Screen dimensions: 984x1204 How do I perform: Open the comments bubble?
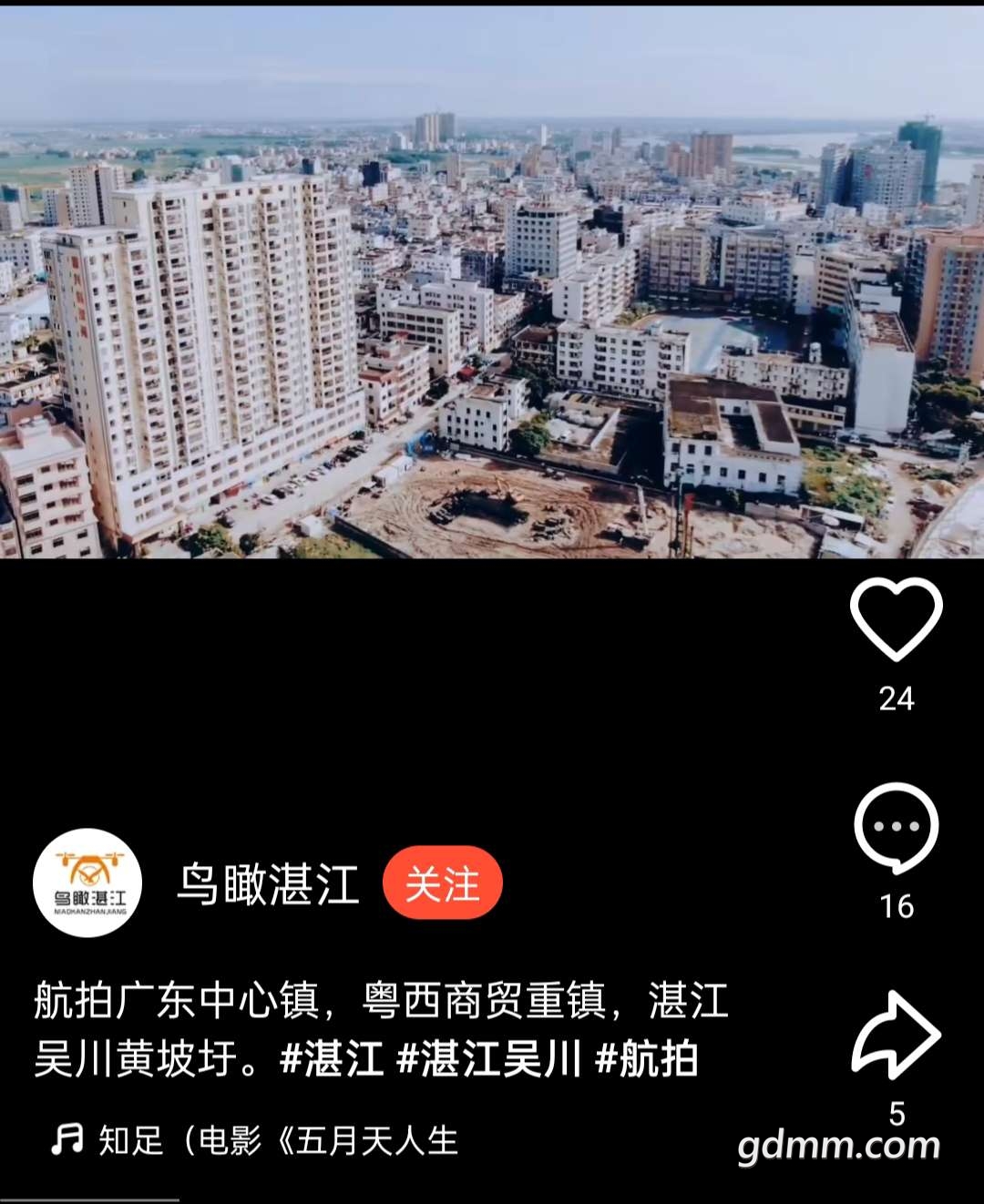pyautogui.click(x=896, y=828)
